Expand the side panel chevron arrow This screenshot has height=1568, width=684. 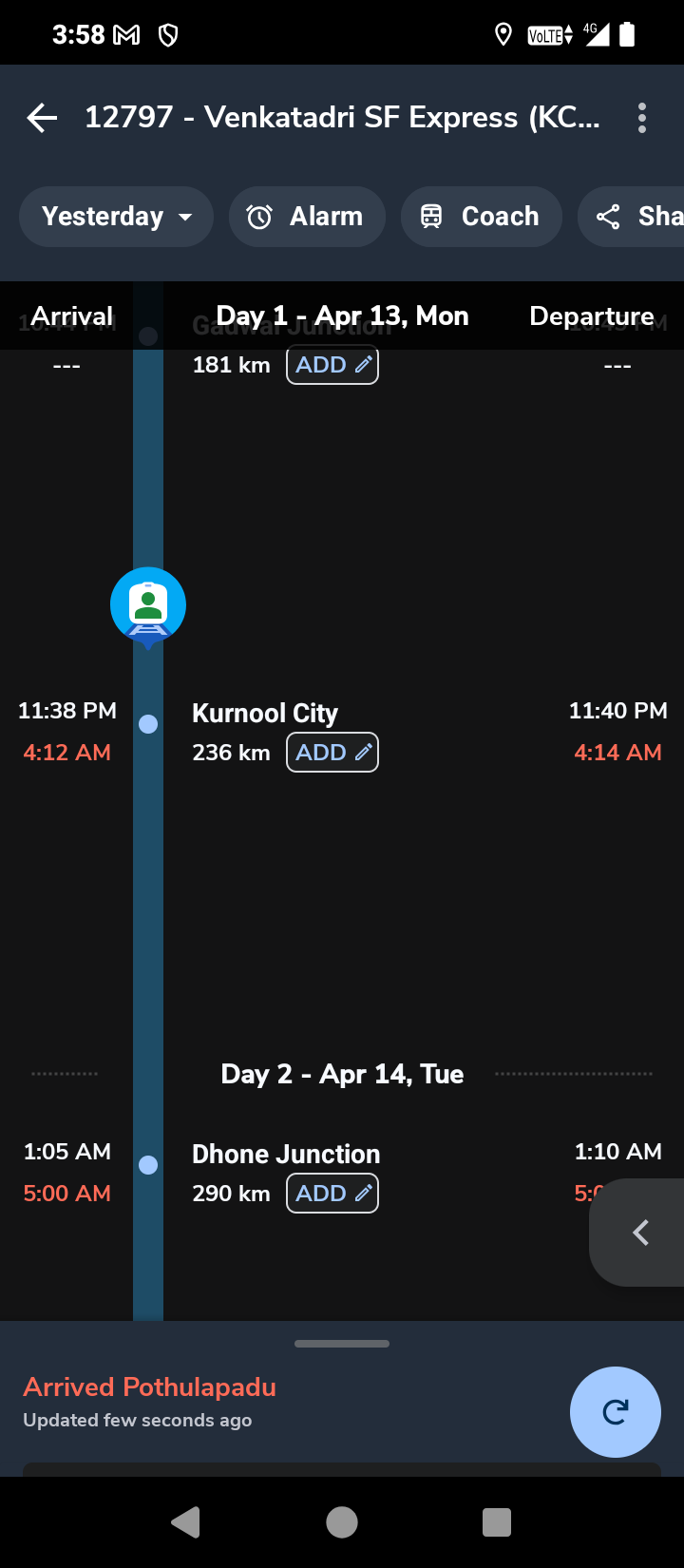point(641,1233)
